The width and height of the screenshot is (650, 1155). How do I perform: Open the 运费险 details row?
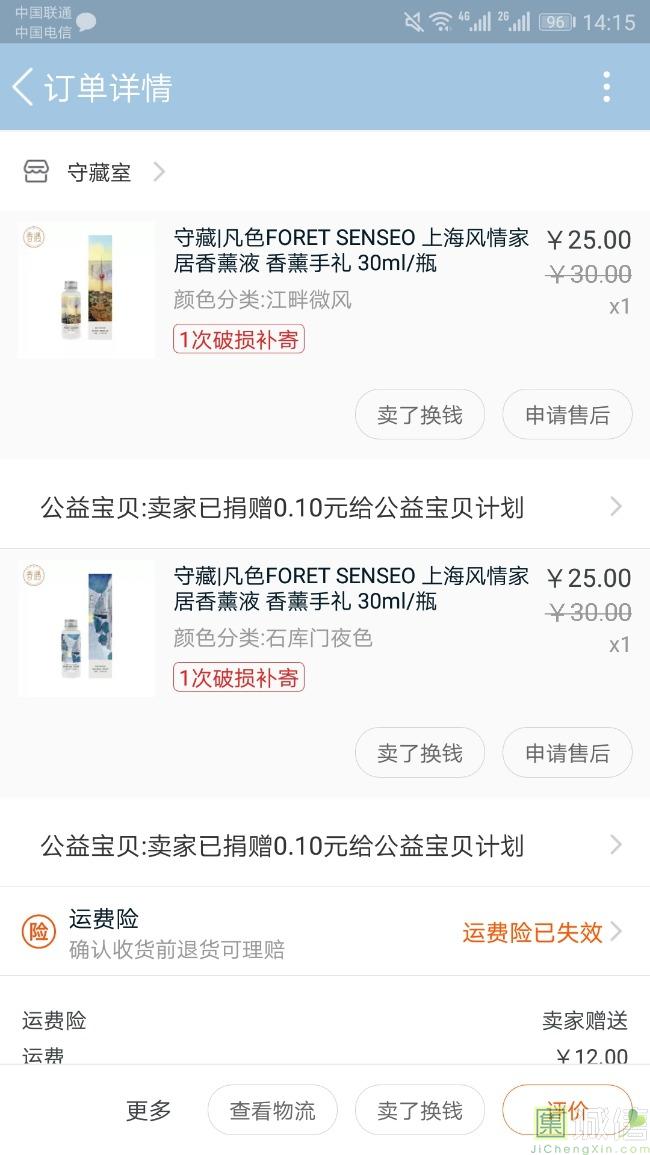click(325, 932)
